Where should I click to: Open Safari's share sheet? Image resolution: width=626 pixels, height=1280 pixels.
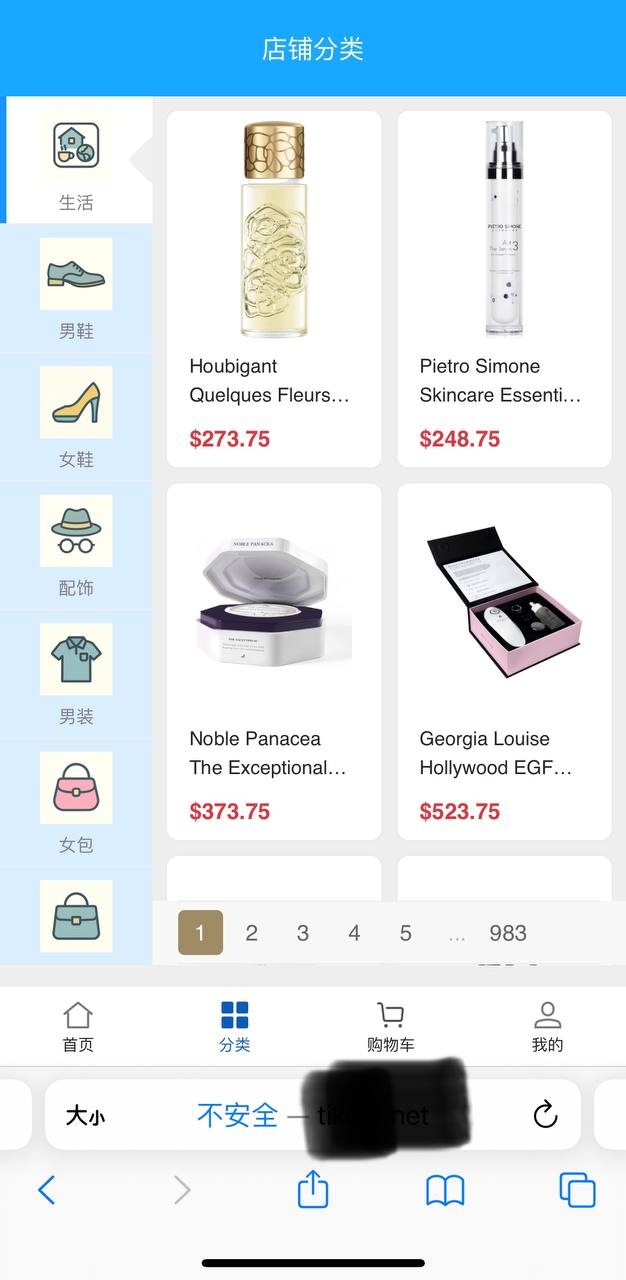313,1190
